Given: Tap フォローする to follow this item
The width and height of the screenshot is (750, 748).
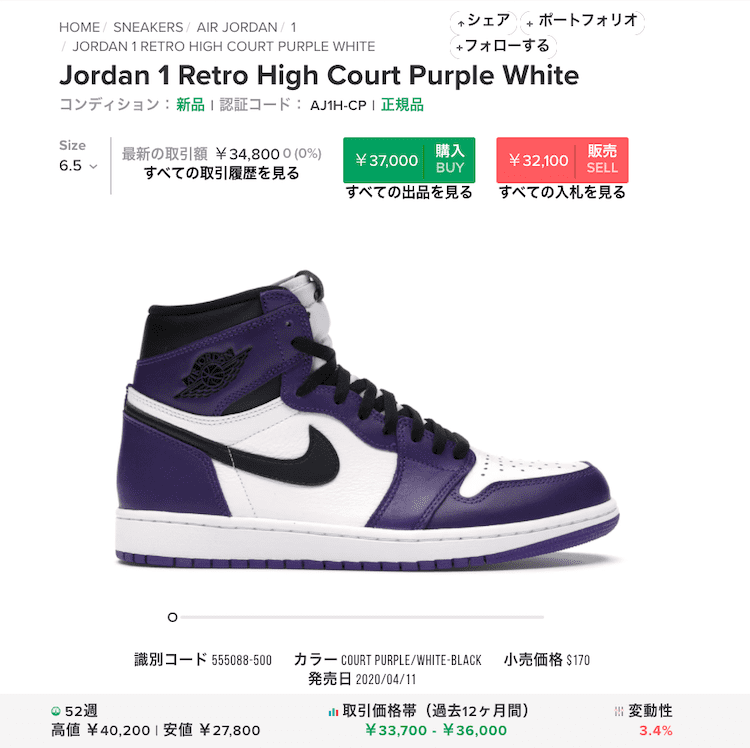Looking at the screenshot, I should pos(502,46).
